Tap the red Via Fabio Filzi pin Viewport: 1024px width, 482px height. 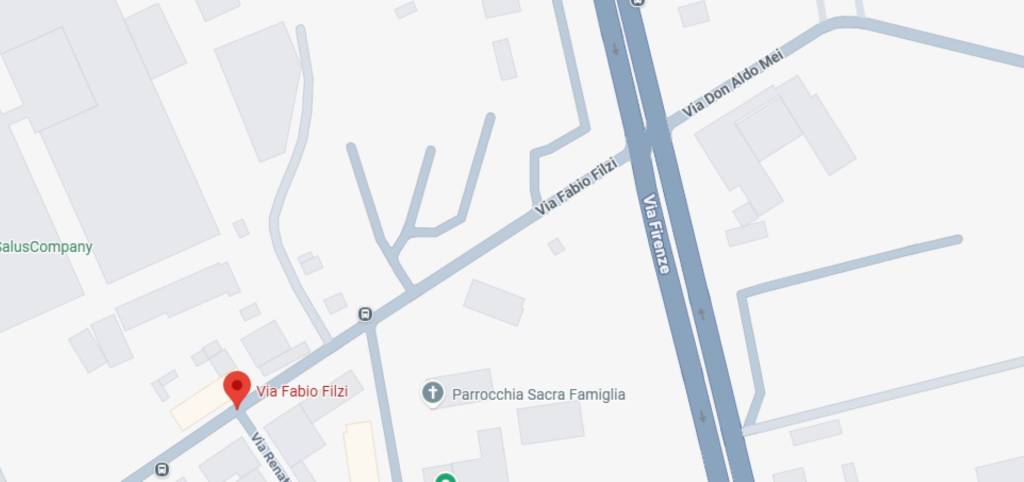pos(236,388)
